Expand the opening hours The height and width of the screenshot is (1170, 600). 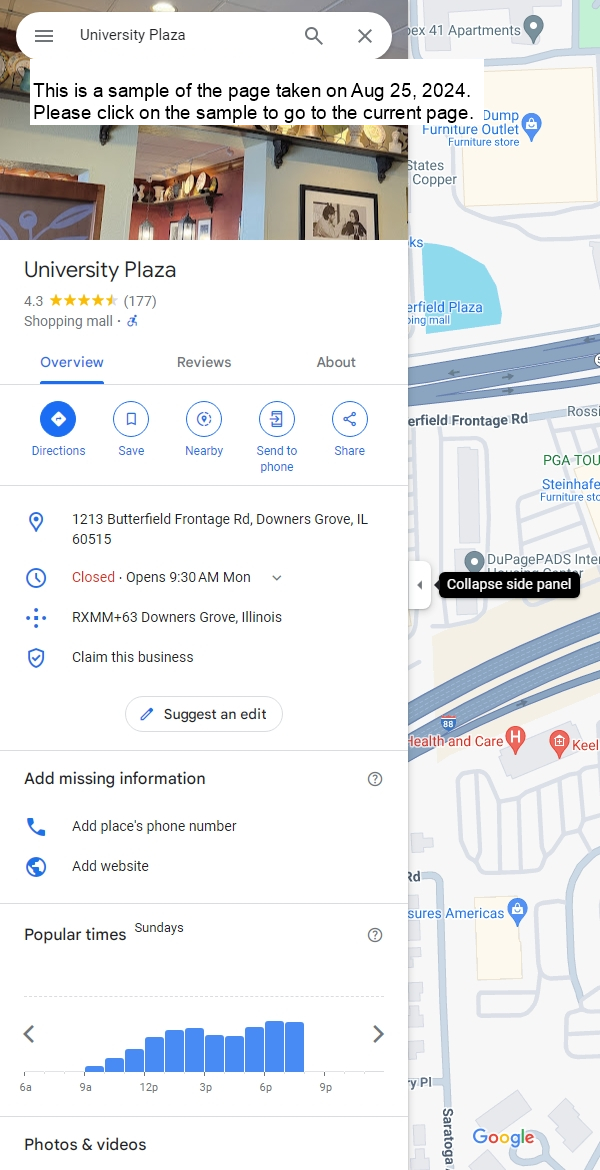pos(277,577)
